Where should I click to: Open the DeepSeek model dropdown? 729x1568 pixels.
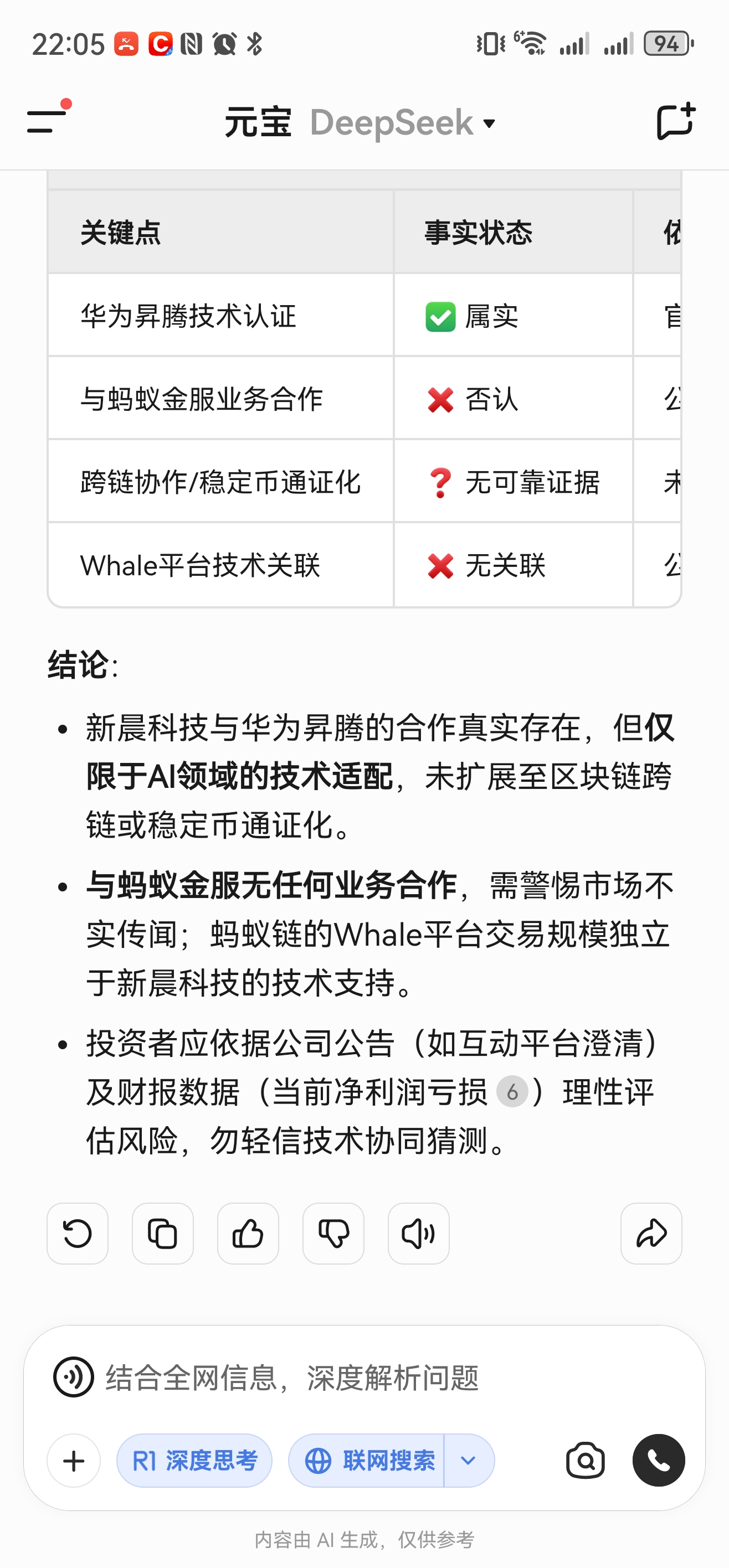[403, 123]
